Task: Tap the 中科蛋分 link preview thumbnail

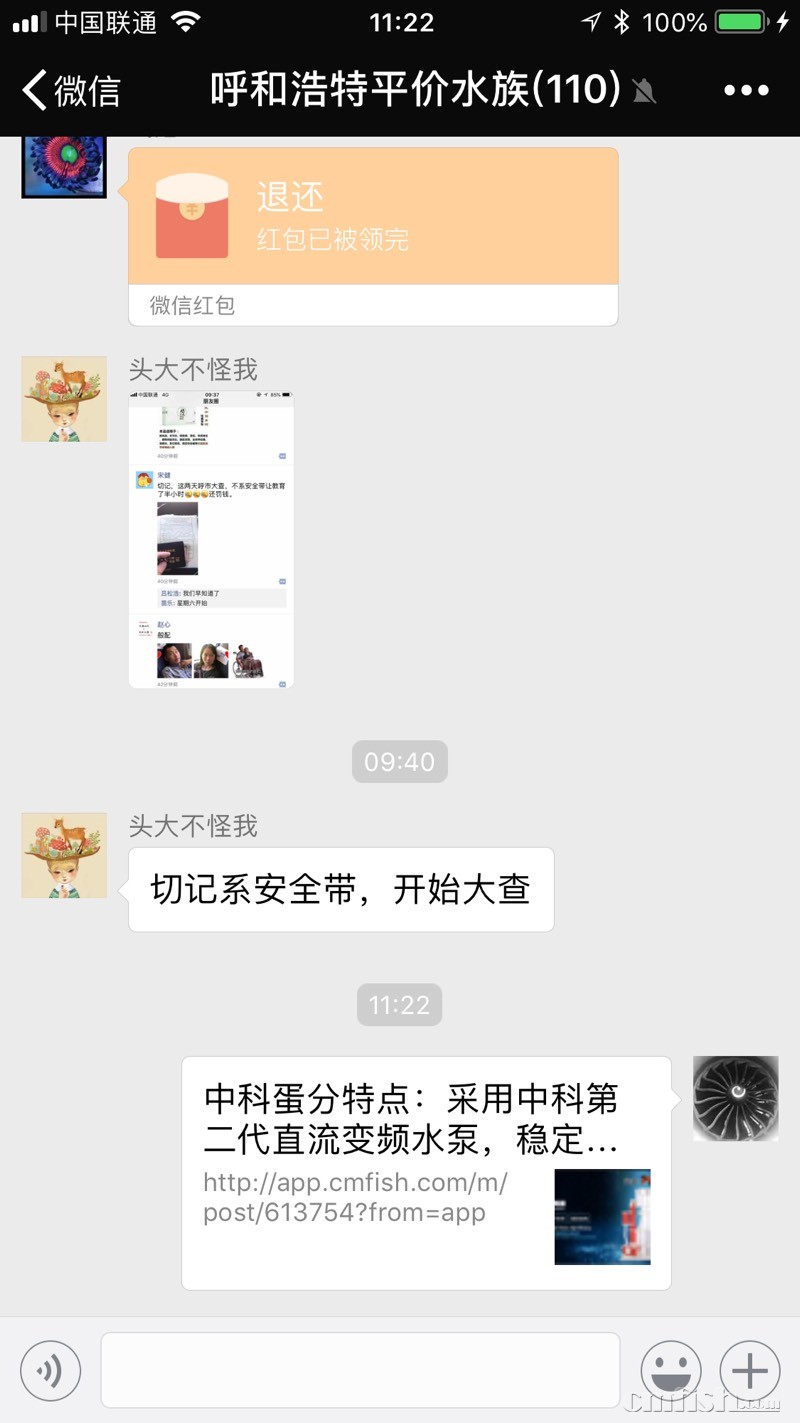Action: (x=602, y=1216)
